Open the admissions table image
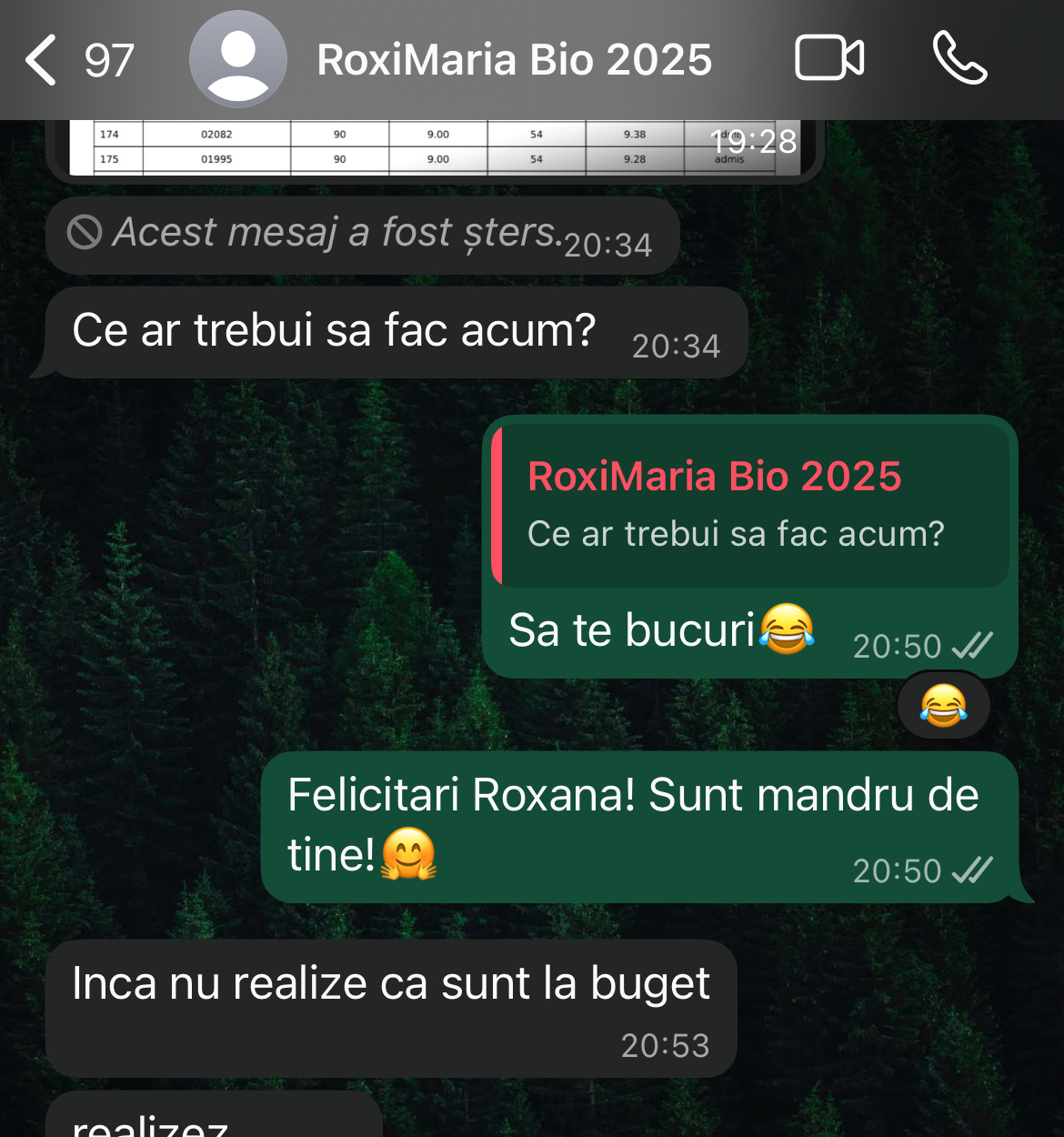Image resolution: width=1064 pixels, height=1137 pixels. [435, 148]
